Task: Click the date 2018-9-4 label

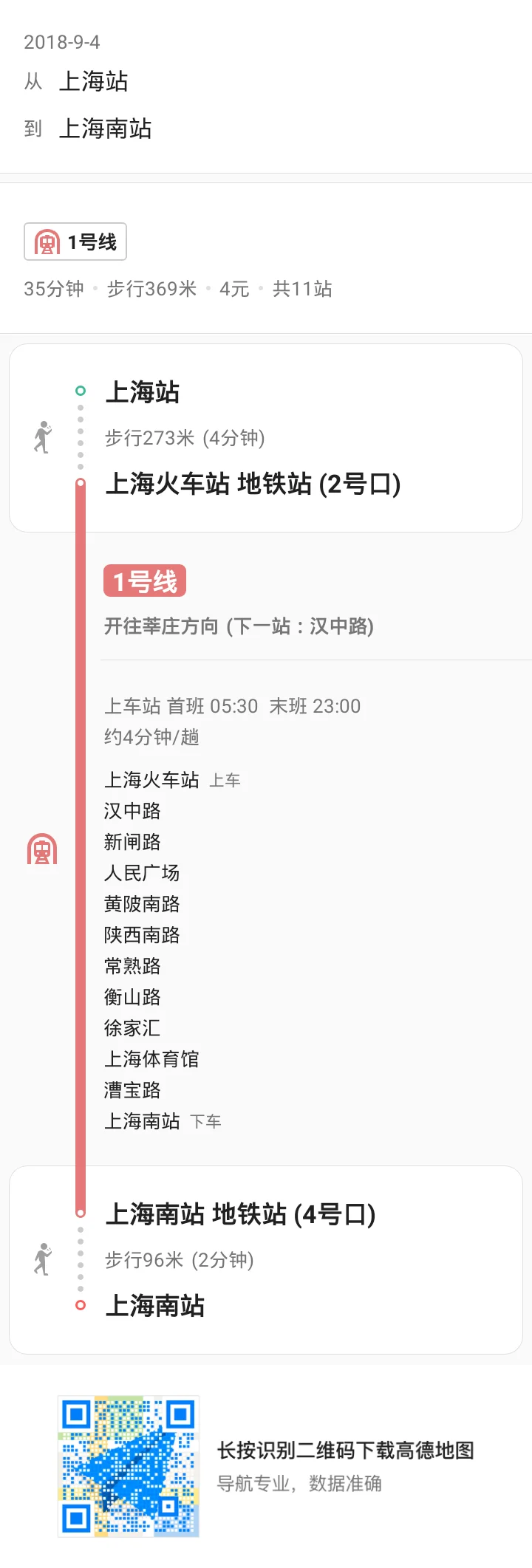Action: coord(62,42)
